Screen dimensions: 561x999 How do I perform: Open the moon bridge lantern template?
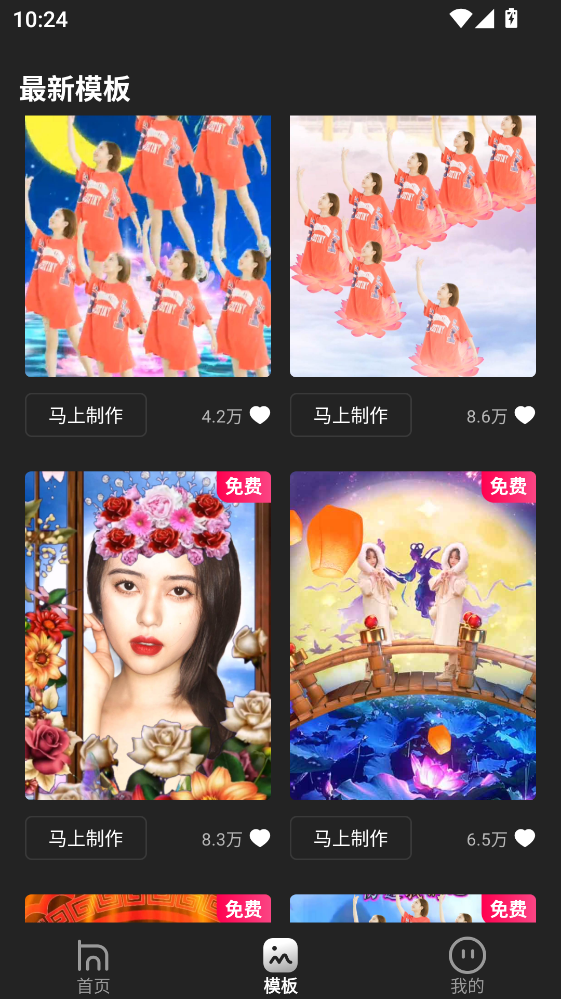(x=413, y=635)
